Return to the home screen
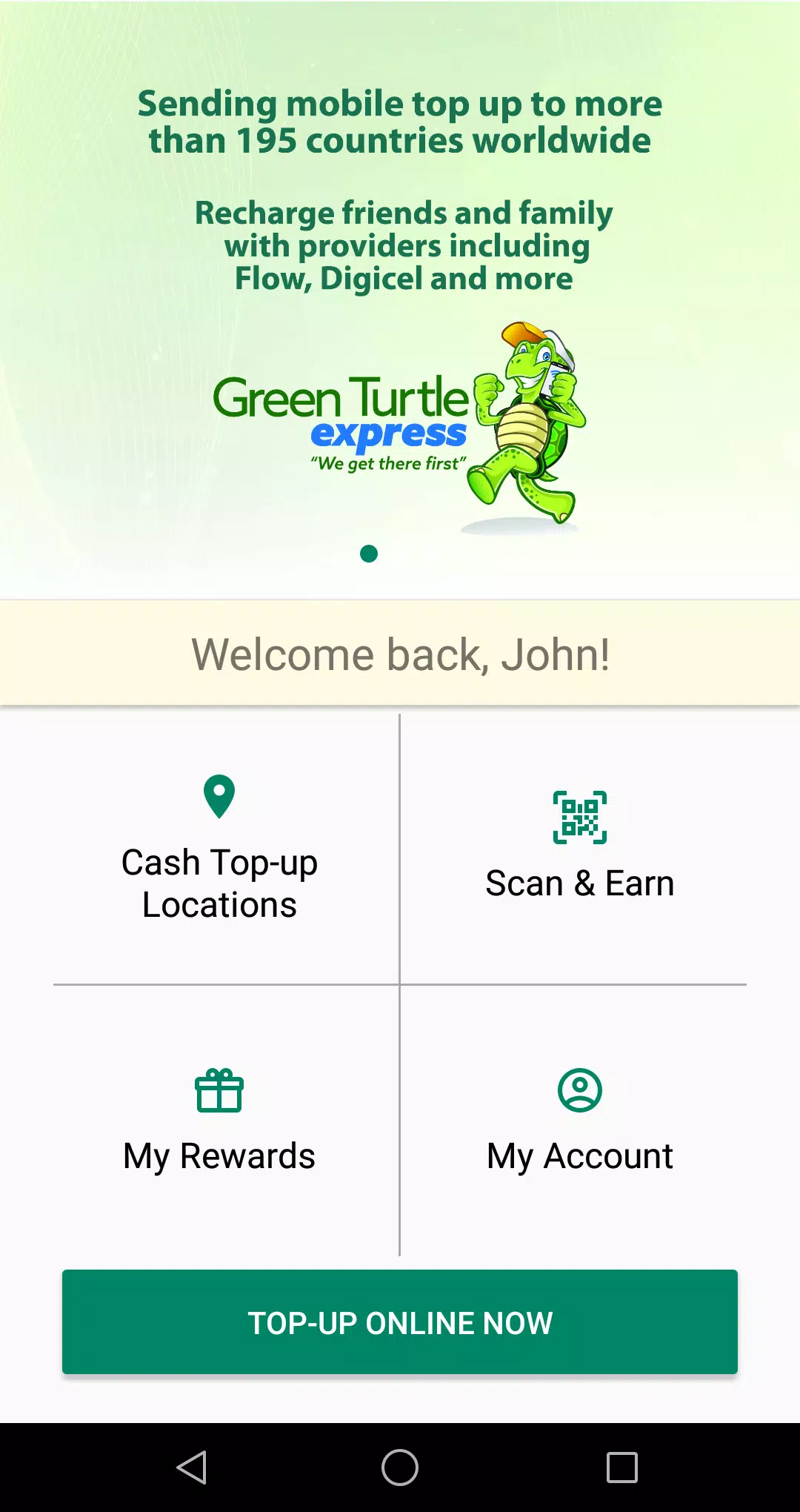The image size is (800, 1512). point(400,1468)
